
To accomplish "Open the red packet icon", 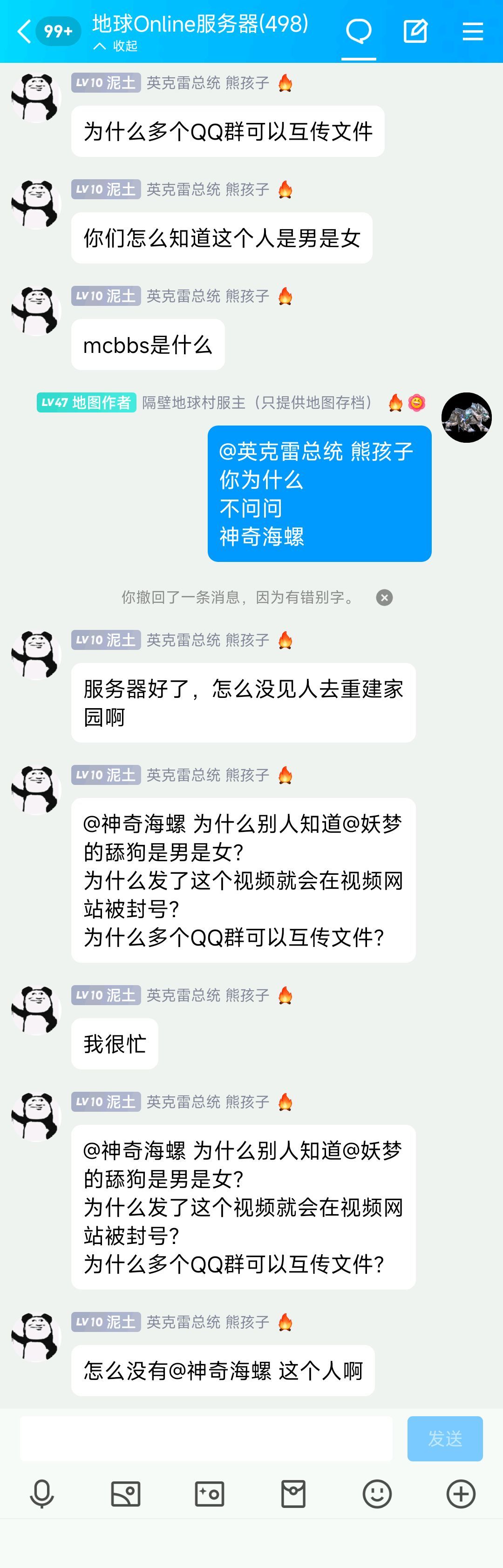I will pos(293,1494).
